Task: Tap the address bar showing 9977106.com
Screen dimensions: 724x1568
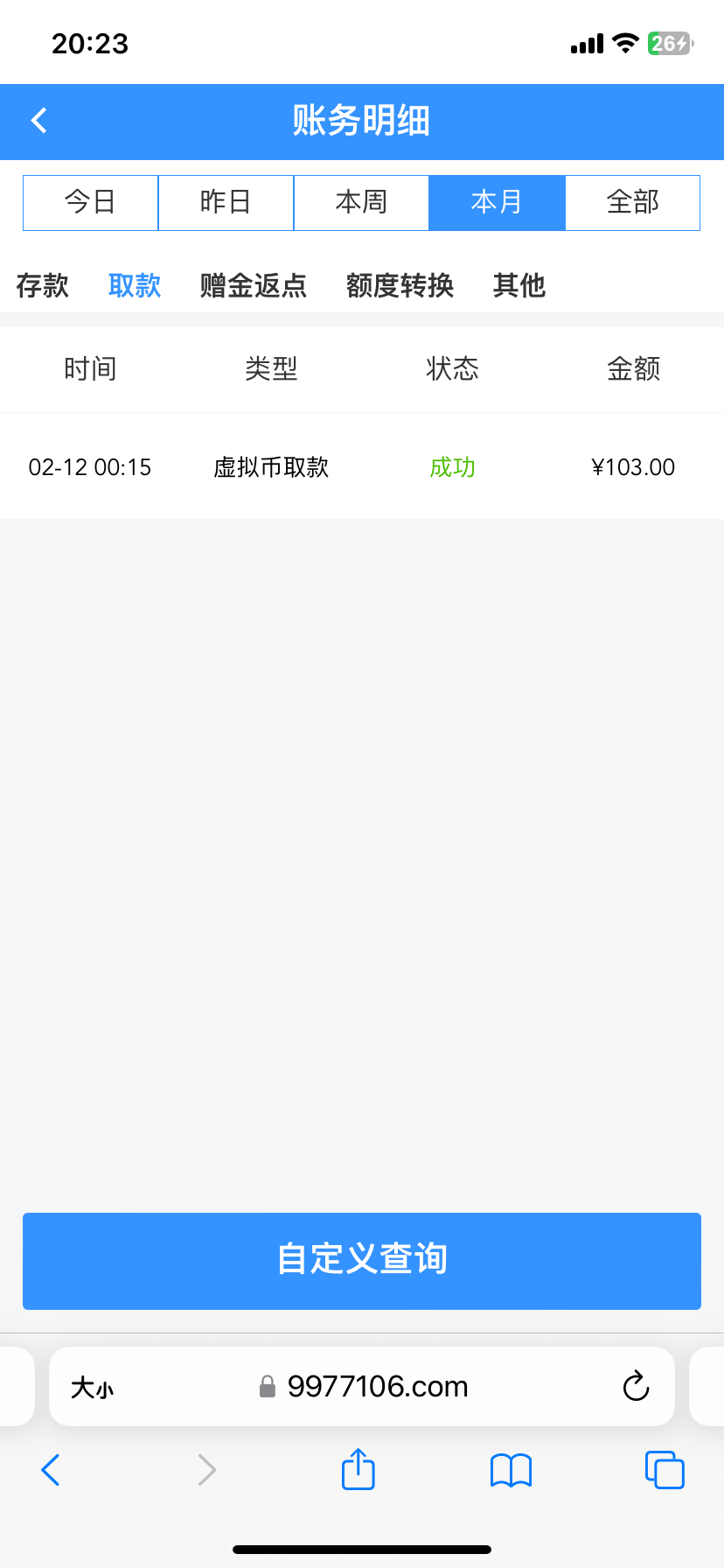Action: [376, 1386]
